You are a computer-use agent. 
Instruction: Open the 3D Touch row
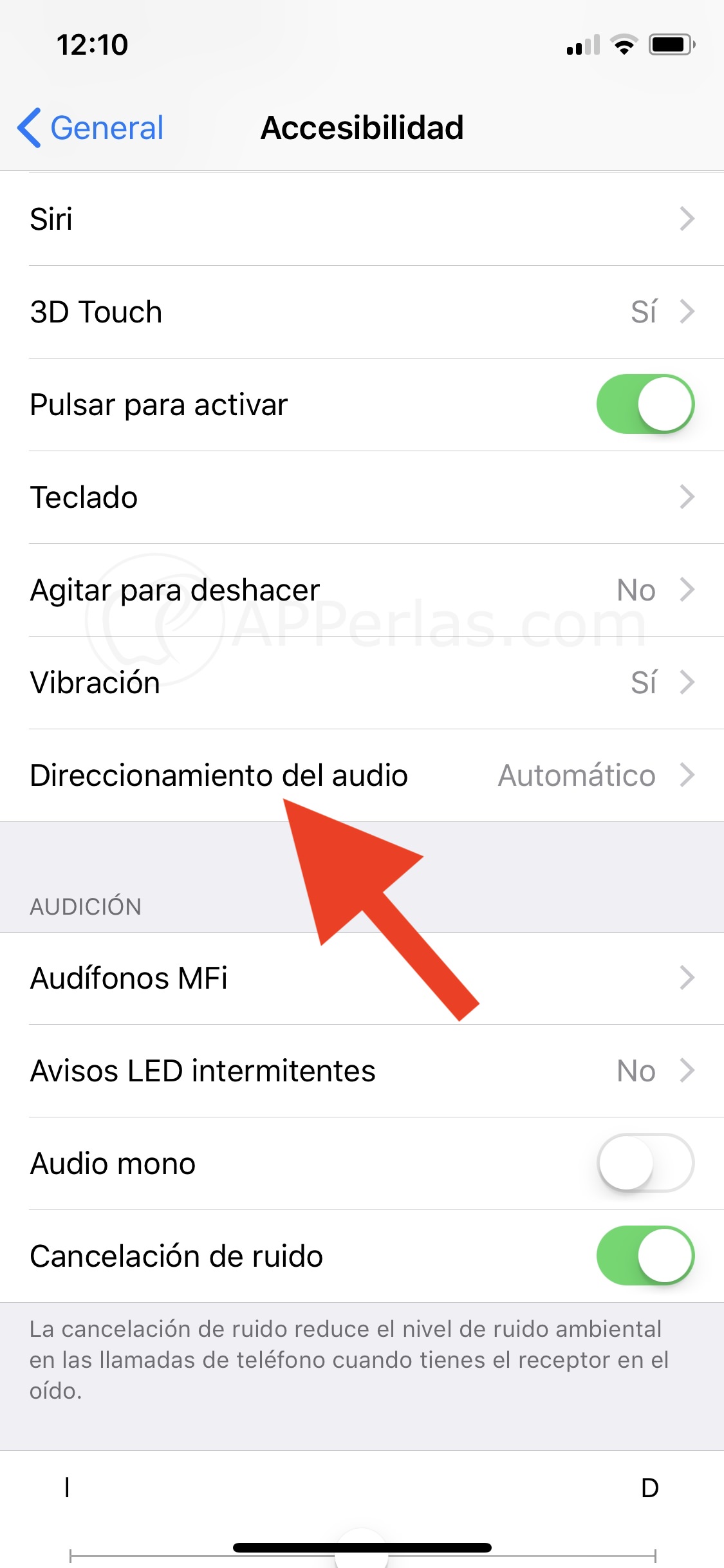tap(362, 312)
